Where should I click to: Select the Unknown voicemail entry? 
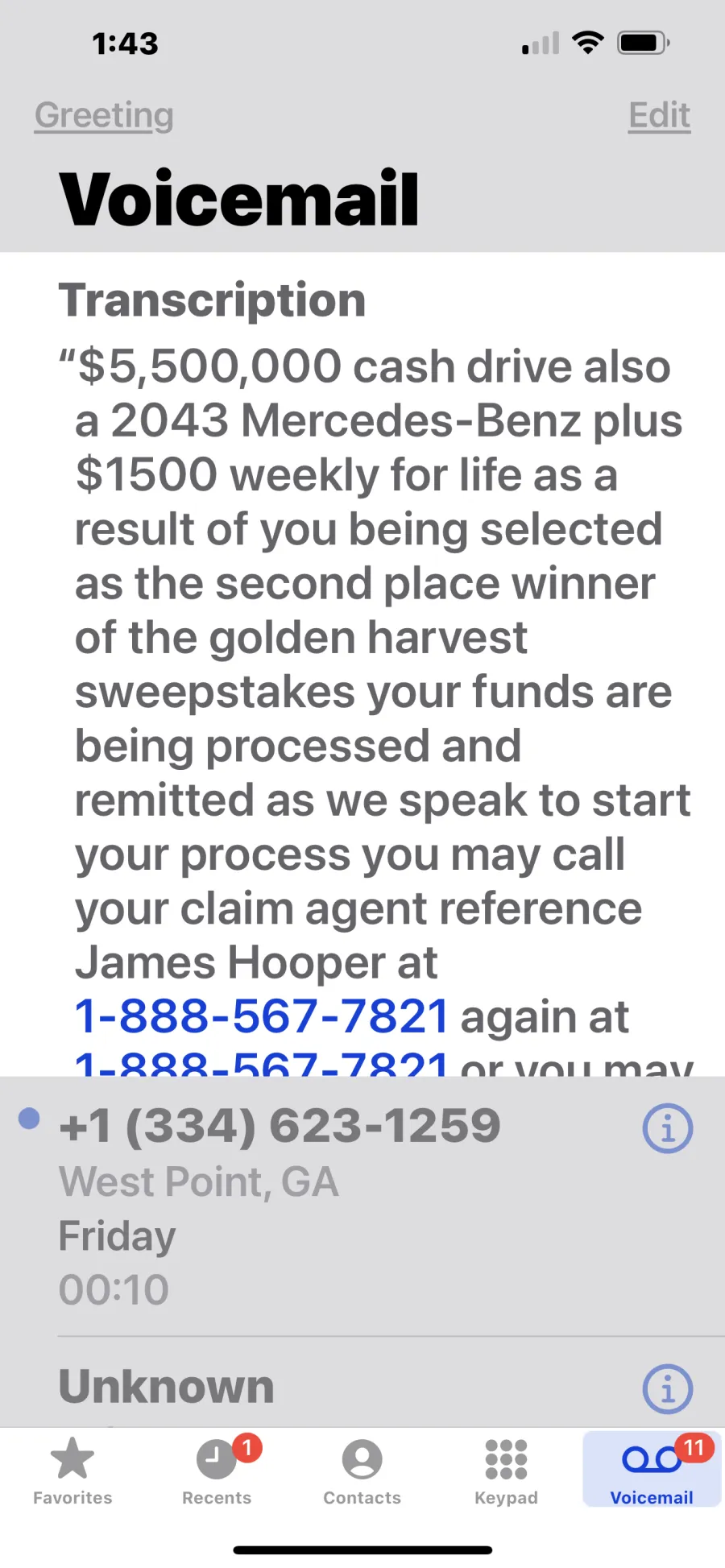point(362,1383)
